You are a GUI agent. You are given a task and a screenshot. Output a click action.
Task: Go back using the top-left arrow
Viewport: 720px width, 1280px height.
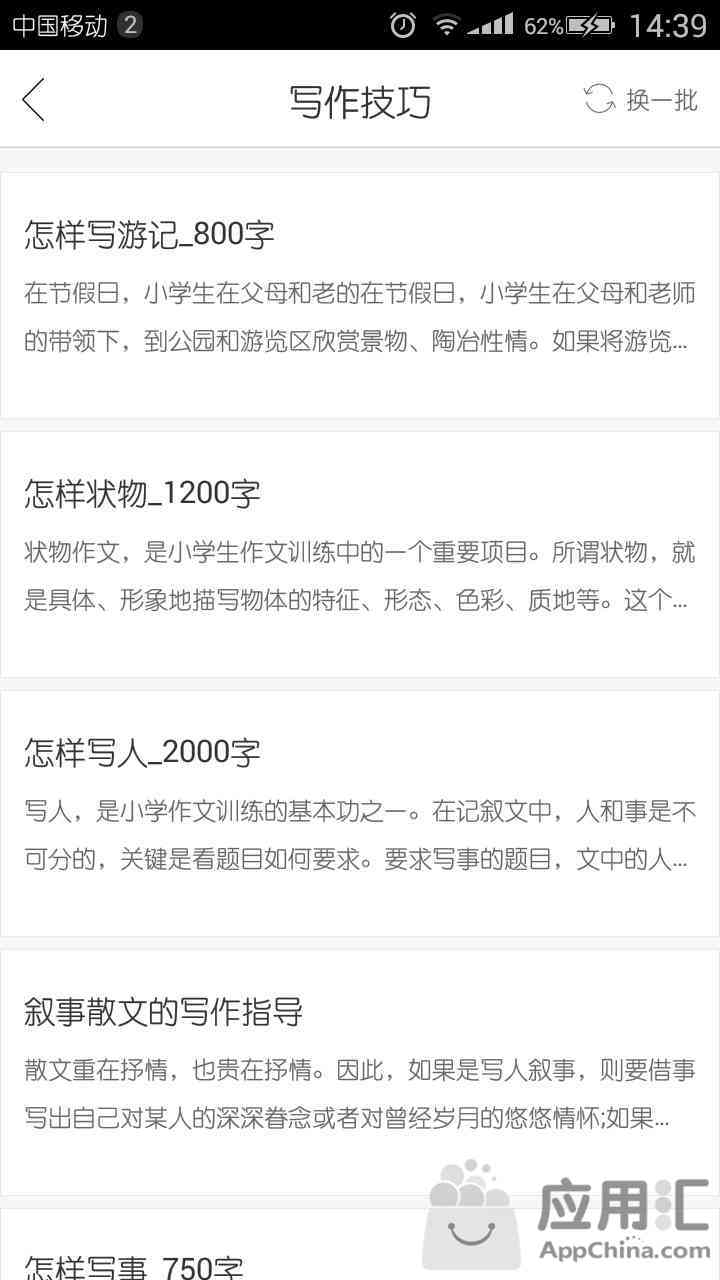pyautogui.click(x=34, y=100)
